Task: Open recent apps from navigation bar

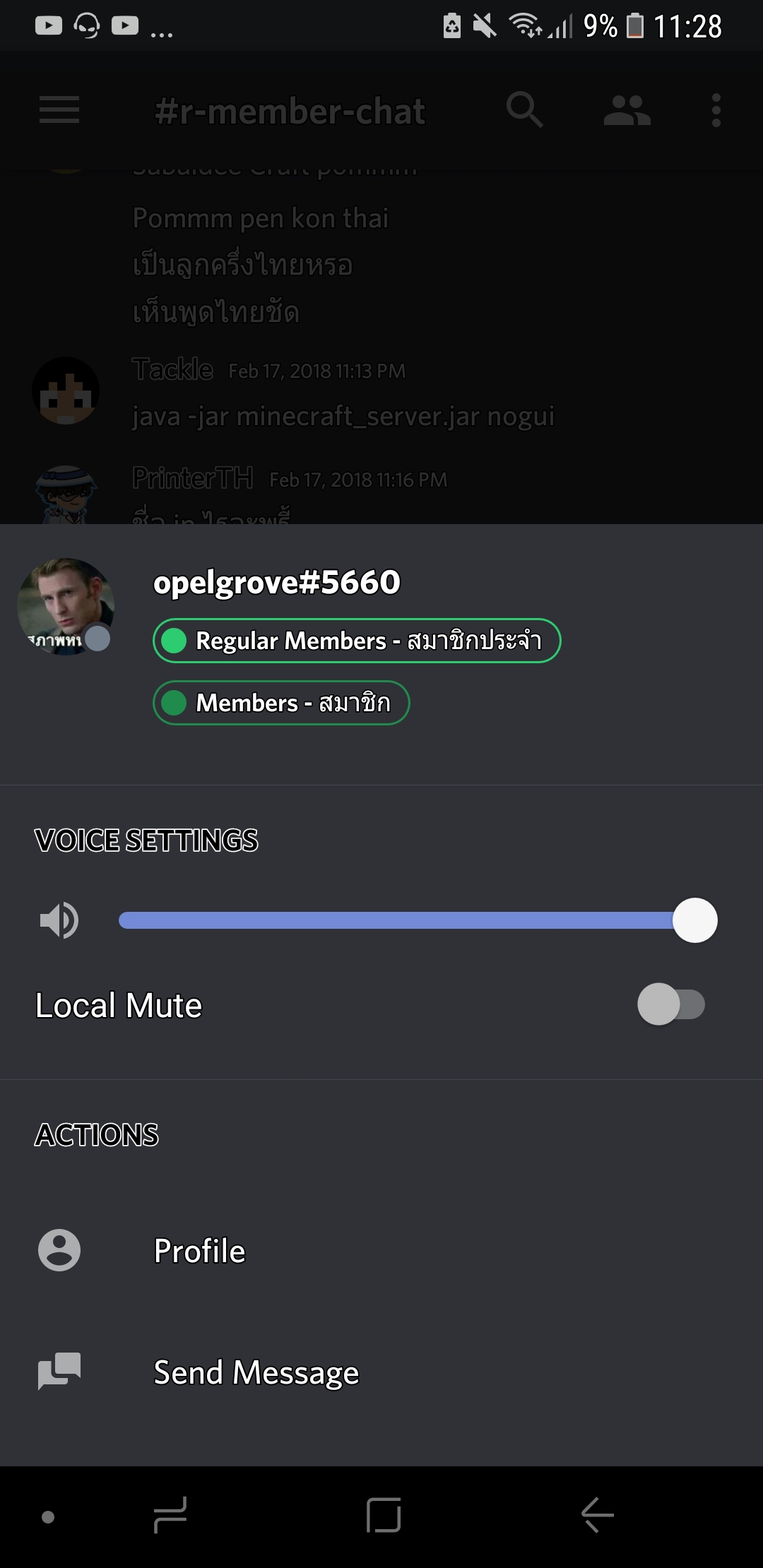Action: click(x=170, y=1515)
